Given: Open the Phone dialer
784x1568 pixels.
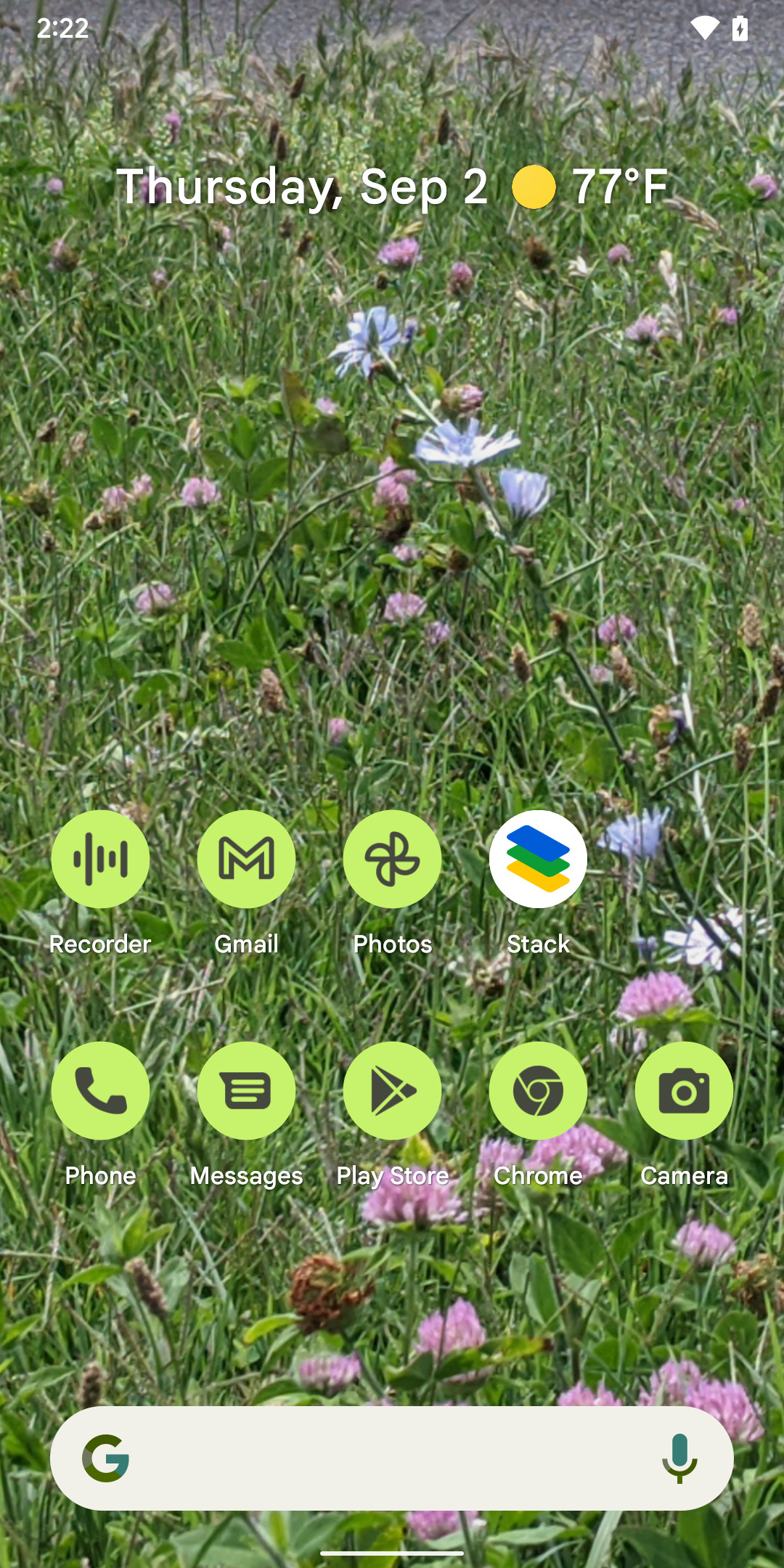Looking at the screenshot, I should [100, 1090].
